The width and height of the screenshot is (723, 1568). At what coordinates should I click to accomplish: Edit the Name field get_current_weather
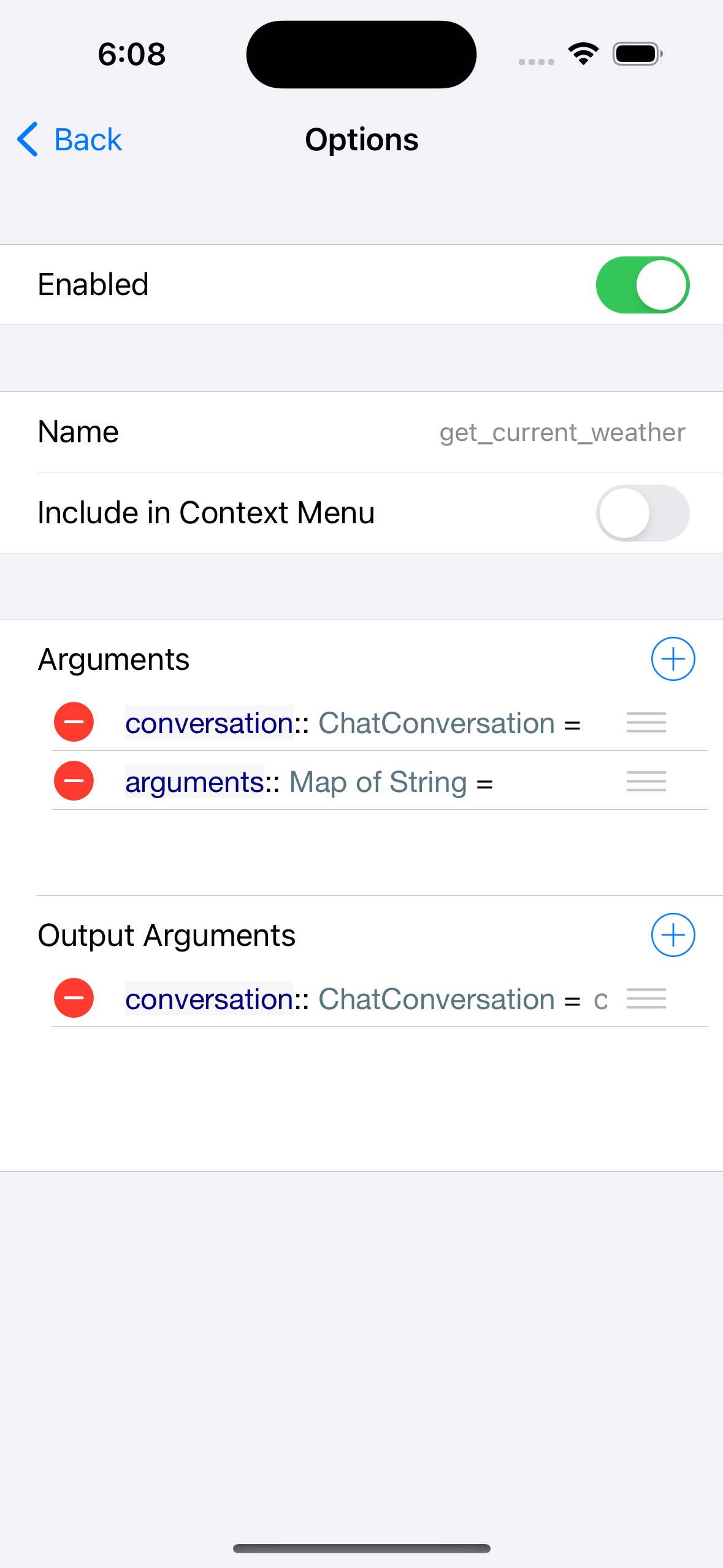tap(562, 432)
